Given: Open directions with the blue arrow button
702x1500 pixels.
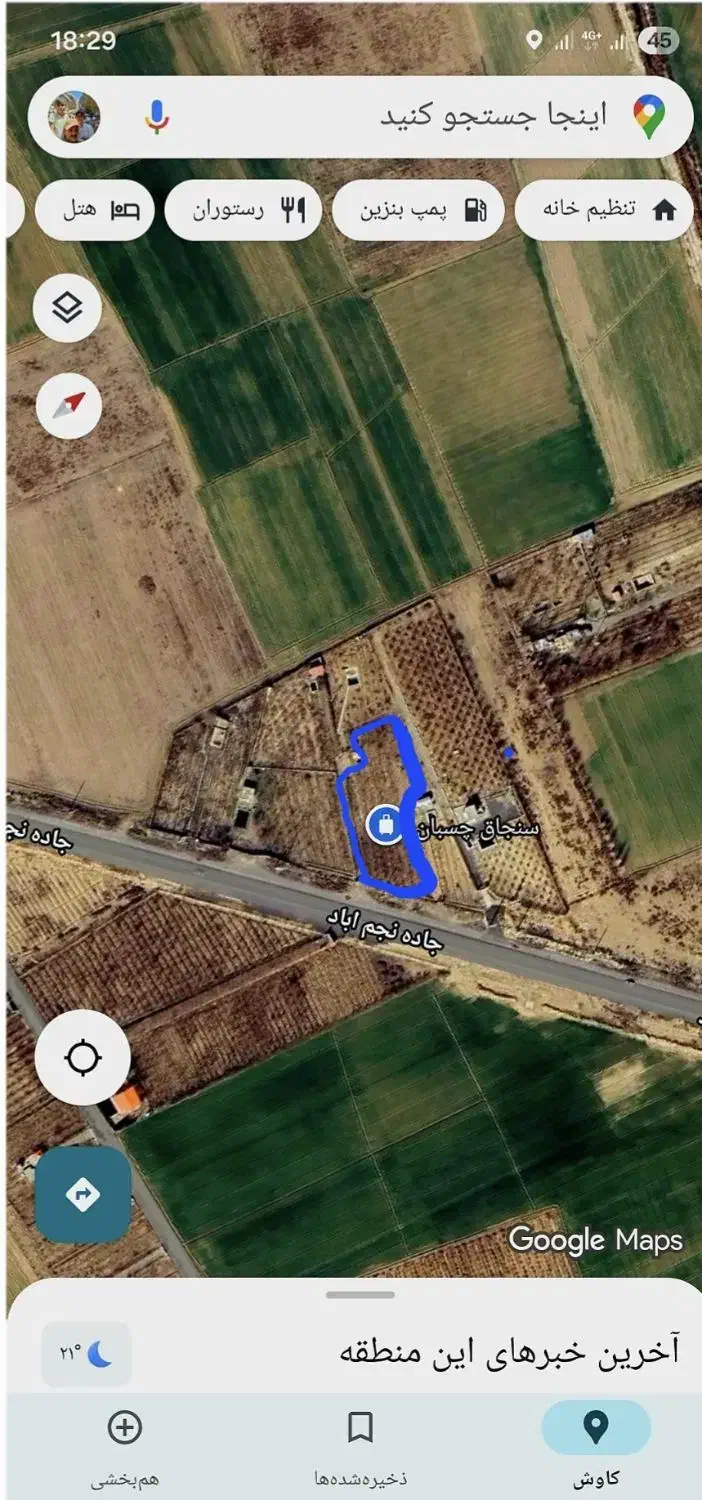Looking at the screenshot, I should [82, 1193].
